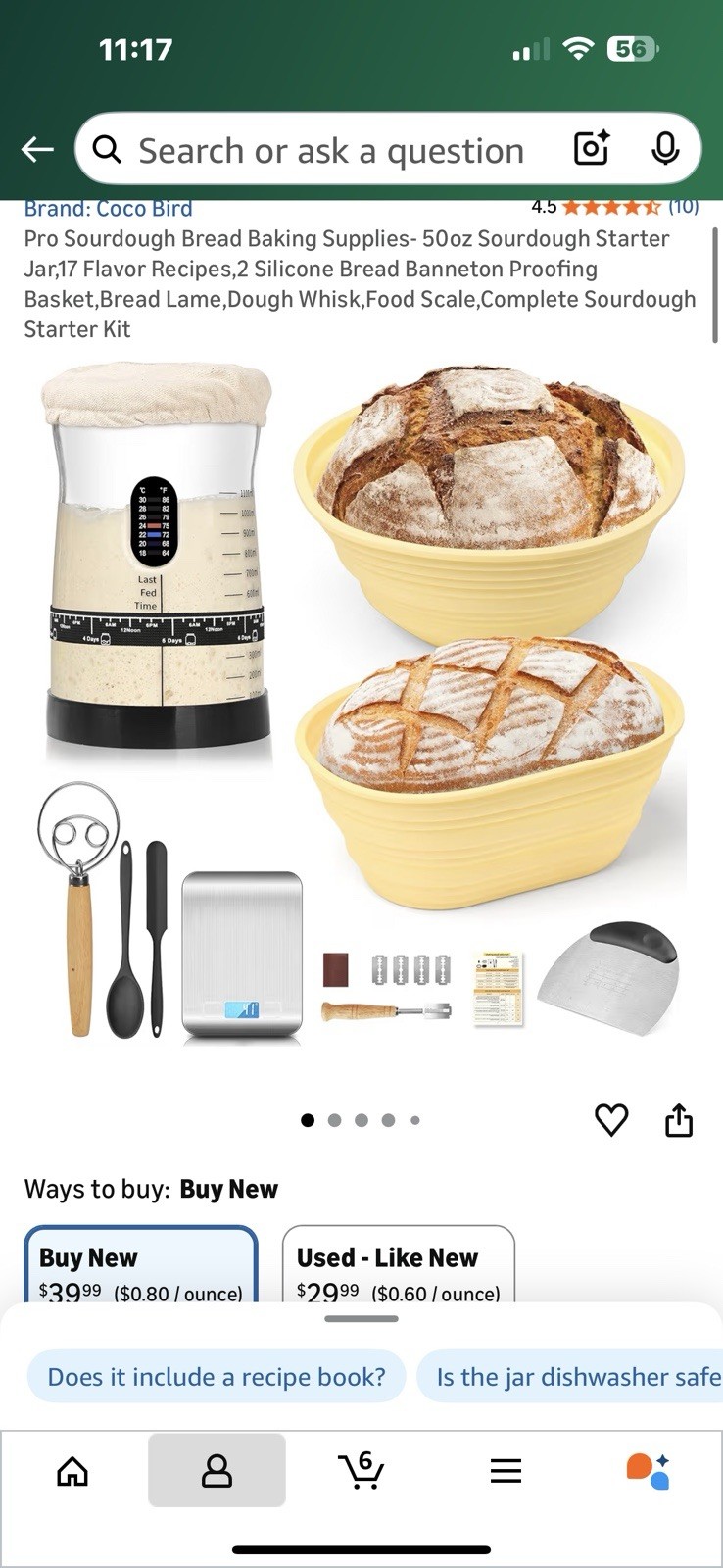The height and width of the screenshot is (1568, 723).
Task: Go to the Home icon in bottom navigation
Action: point(74,1468)
